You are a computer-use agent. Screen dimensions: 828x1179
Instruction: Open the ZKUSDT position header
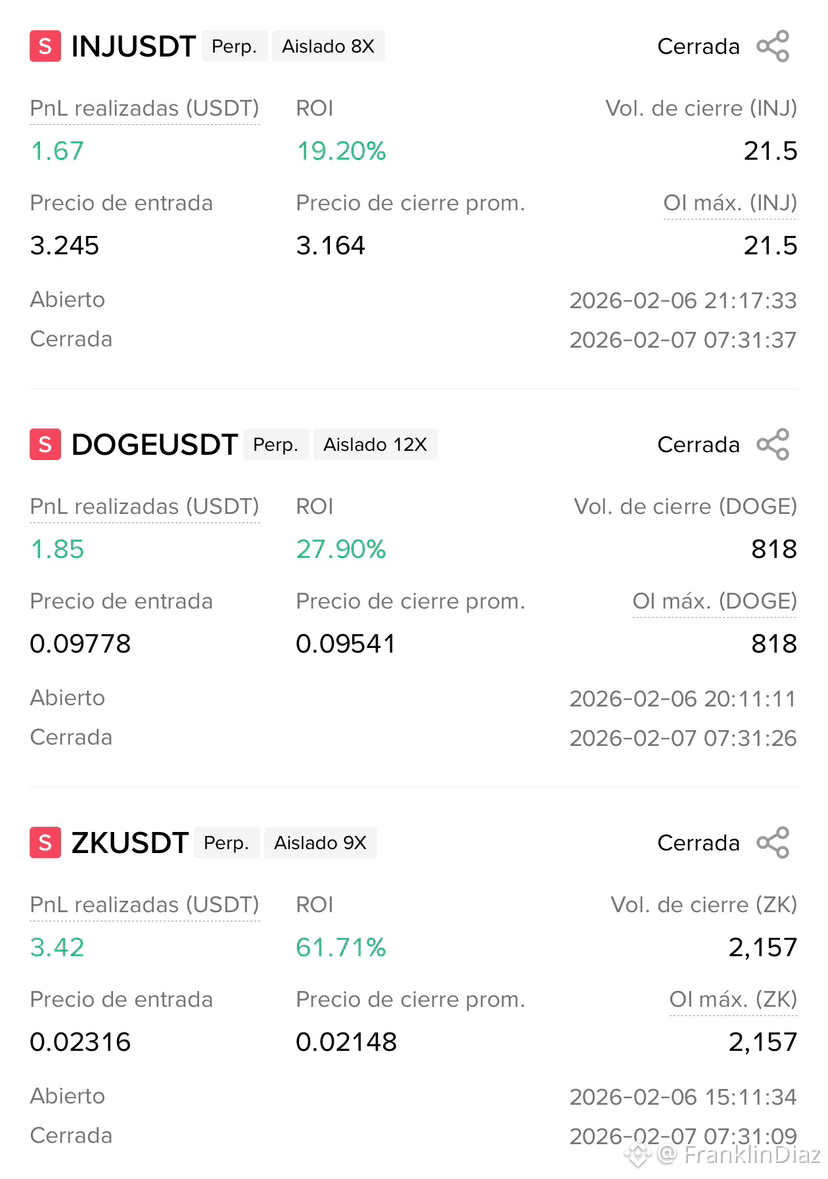click(x=129, y=843)
